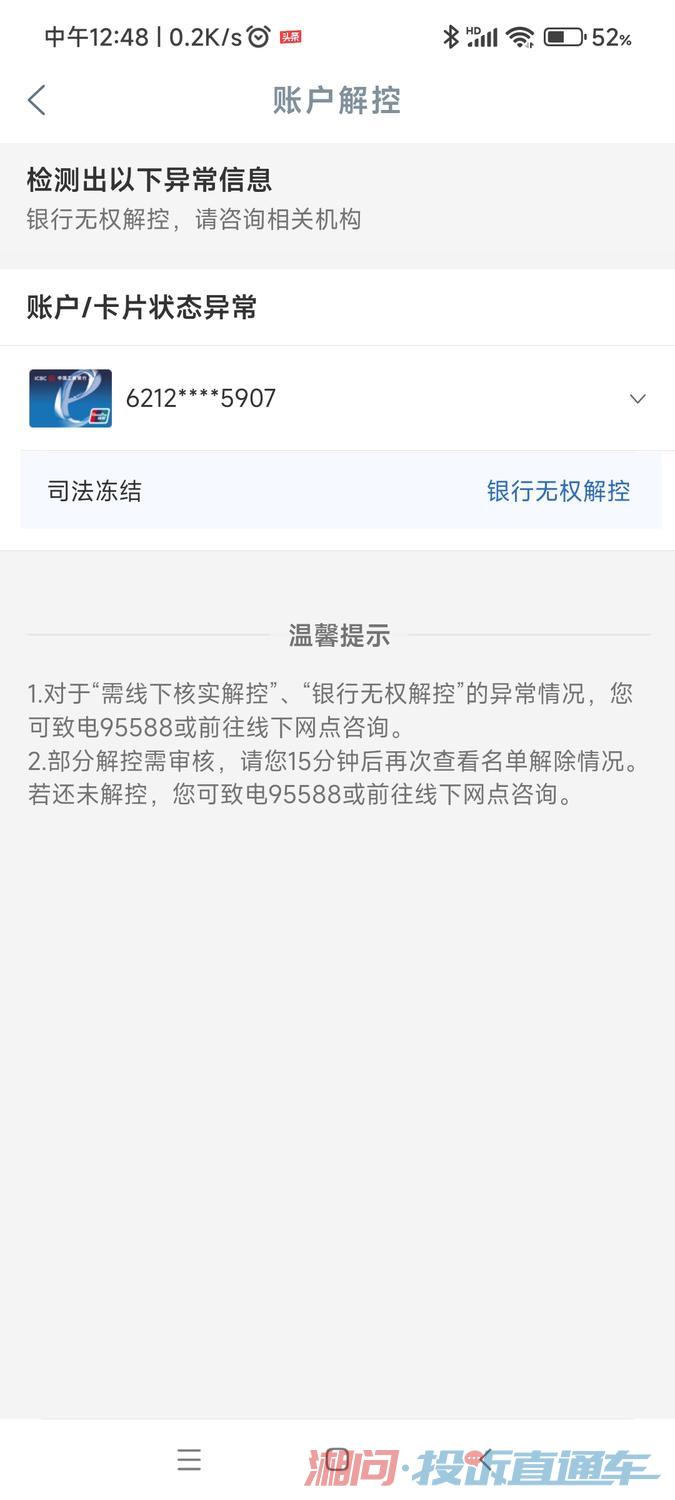
Task: Collapse the card 6212****5907 details
Action: [x=637, y=399]
